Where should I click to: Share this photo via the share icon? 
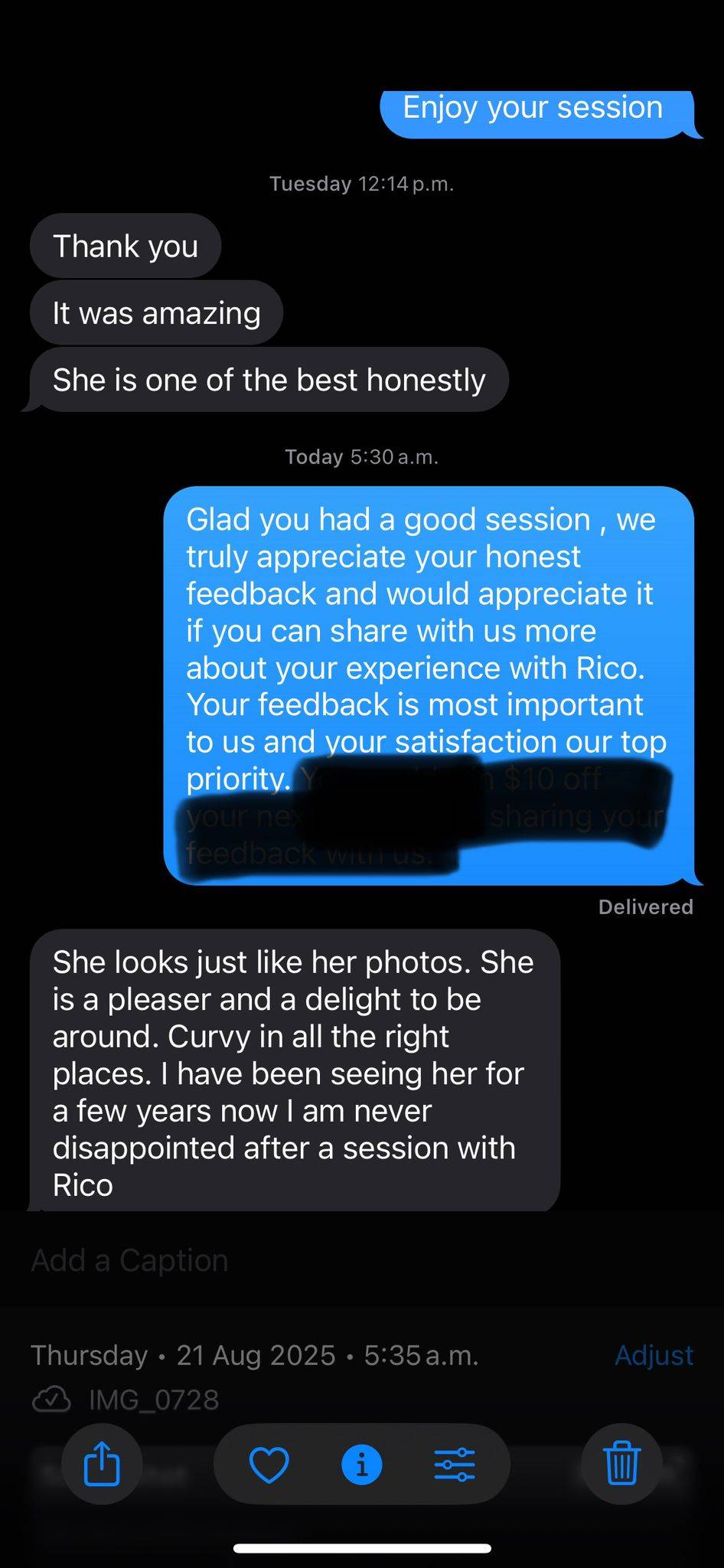[x=102, y=1464]
